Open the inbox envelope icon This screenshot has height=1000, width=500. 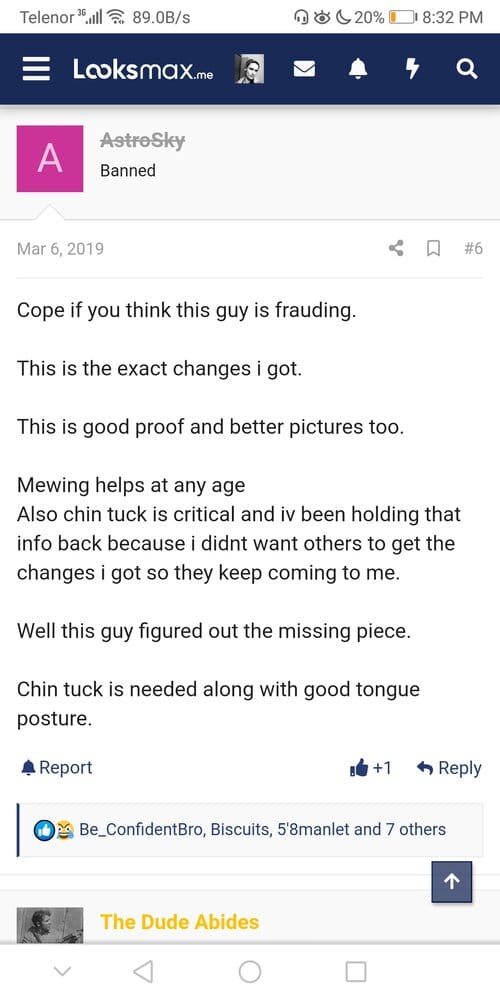click(x=304, y=69)
